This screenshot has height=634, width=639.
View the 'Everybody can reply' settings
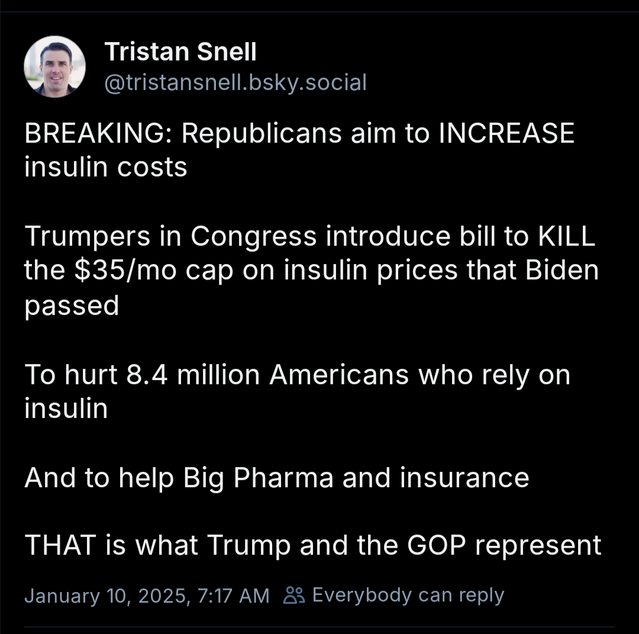pos(394,595)
